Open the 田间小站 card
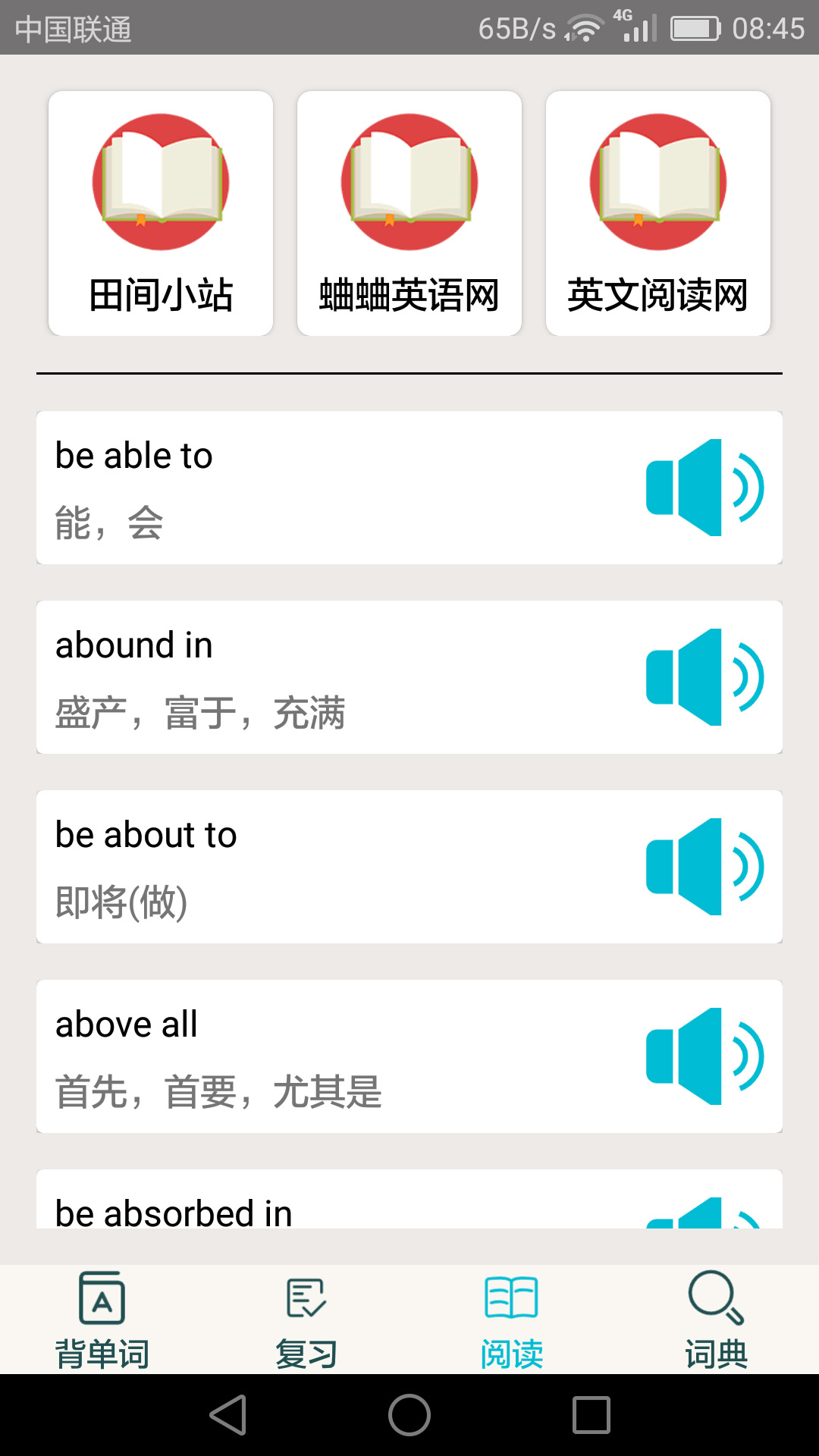This screenshot has height=1456, width=819. (160, 212)
